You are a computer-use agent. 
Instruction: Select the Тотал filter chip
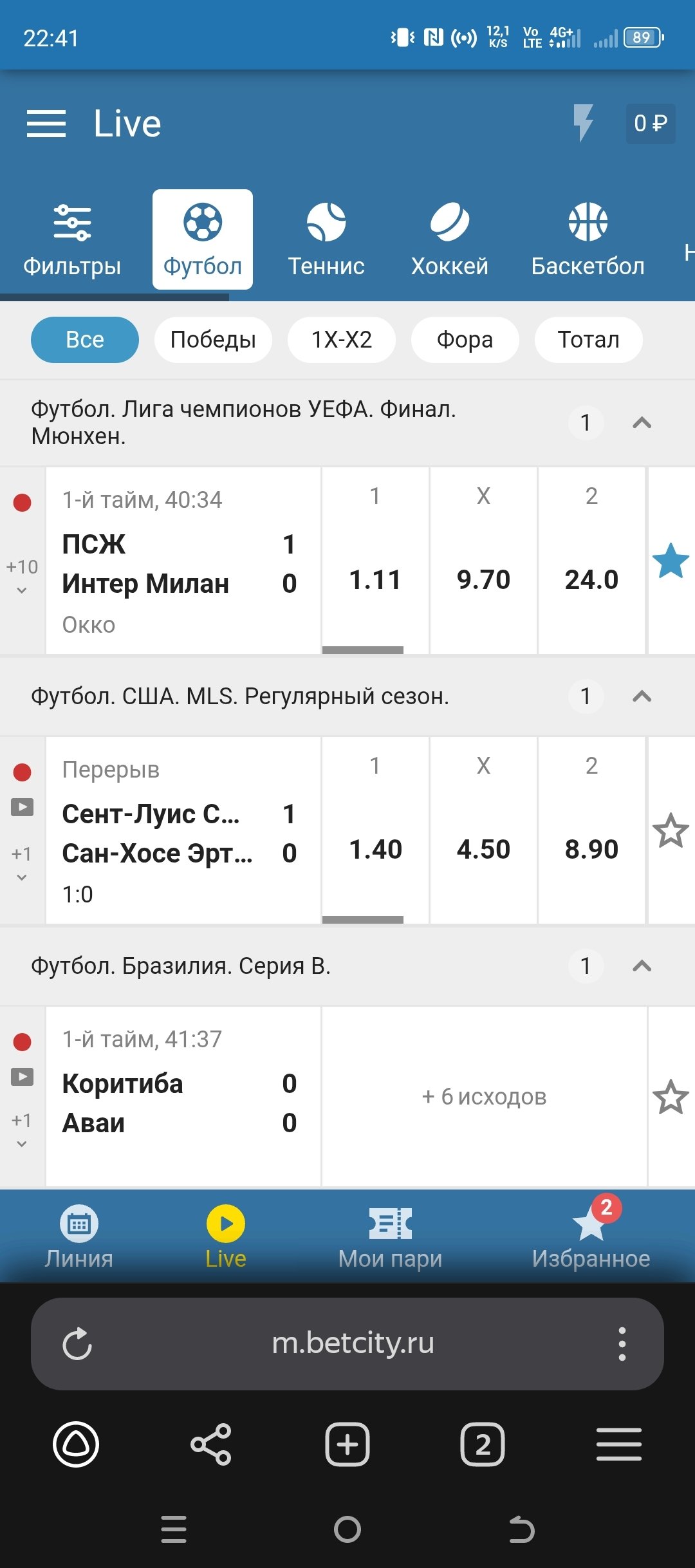(588, 339)
